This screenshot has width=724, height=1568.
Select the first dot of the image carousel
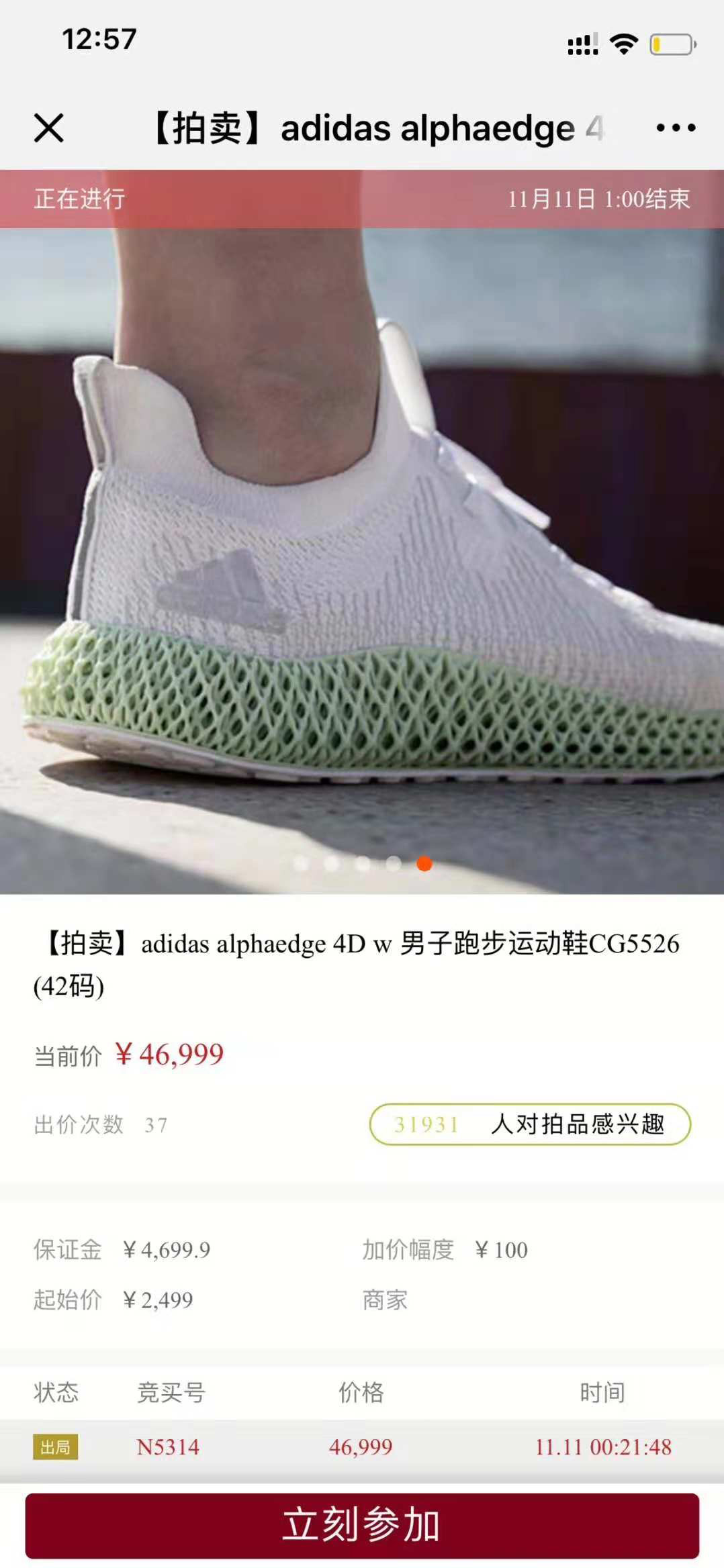pos(302,864)
